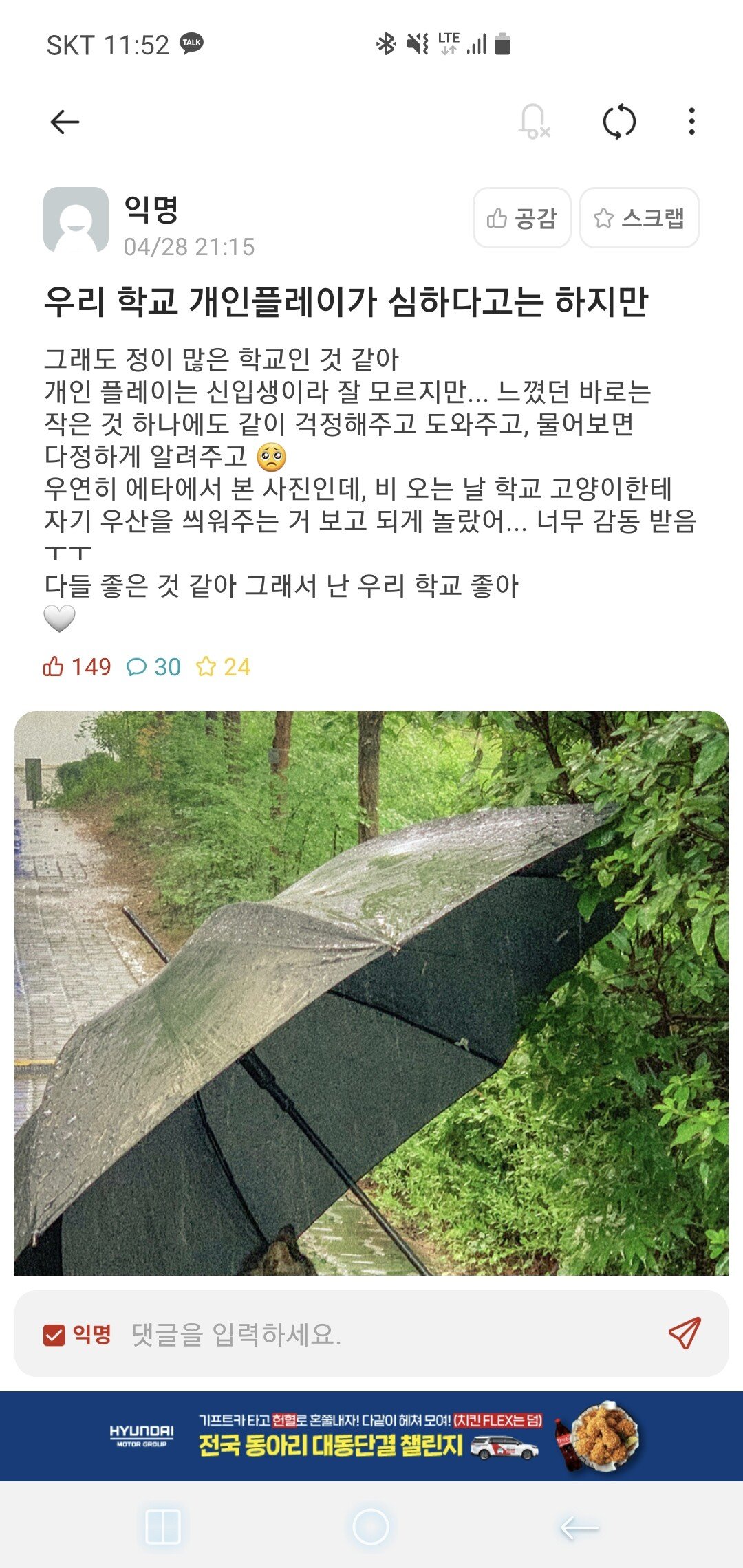Viewport: 743px width, 1568px height.
Task: Go back using the top arrow
Action: coord(65,122)
